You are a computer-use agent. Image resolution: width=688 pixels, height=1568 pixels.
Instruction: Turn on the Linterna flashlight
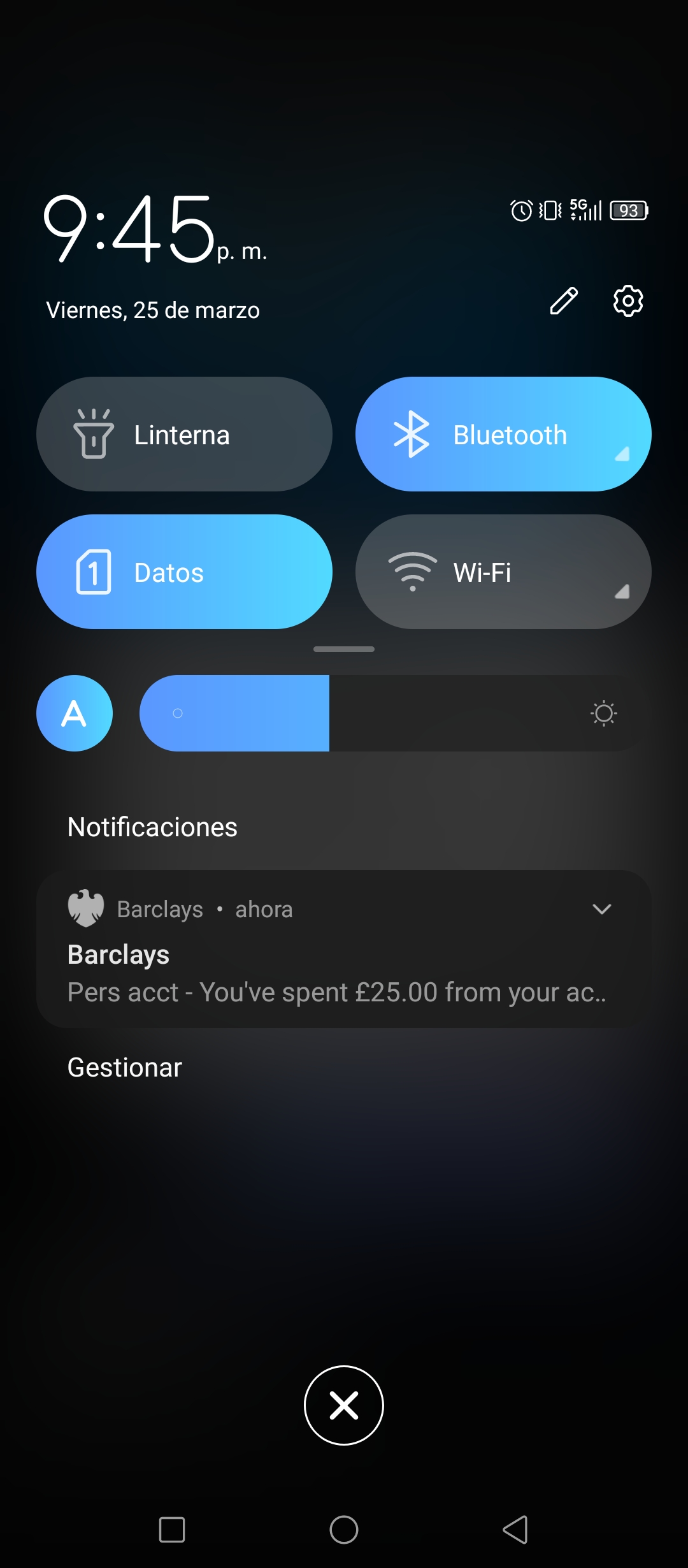pos(184,434)
